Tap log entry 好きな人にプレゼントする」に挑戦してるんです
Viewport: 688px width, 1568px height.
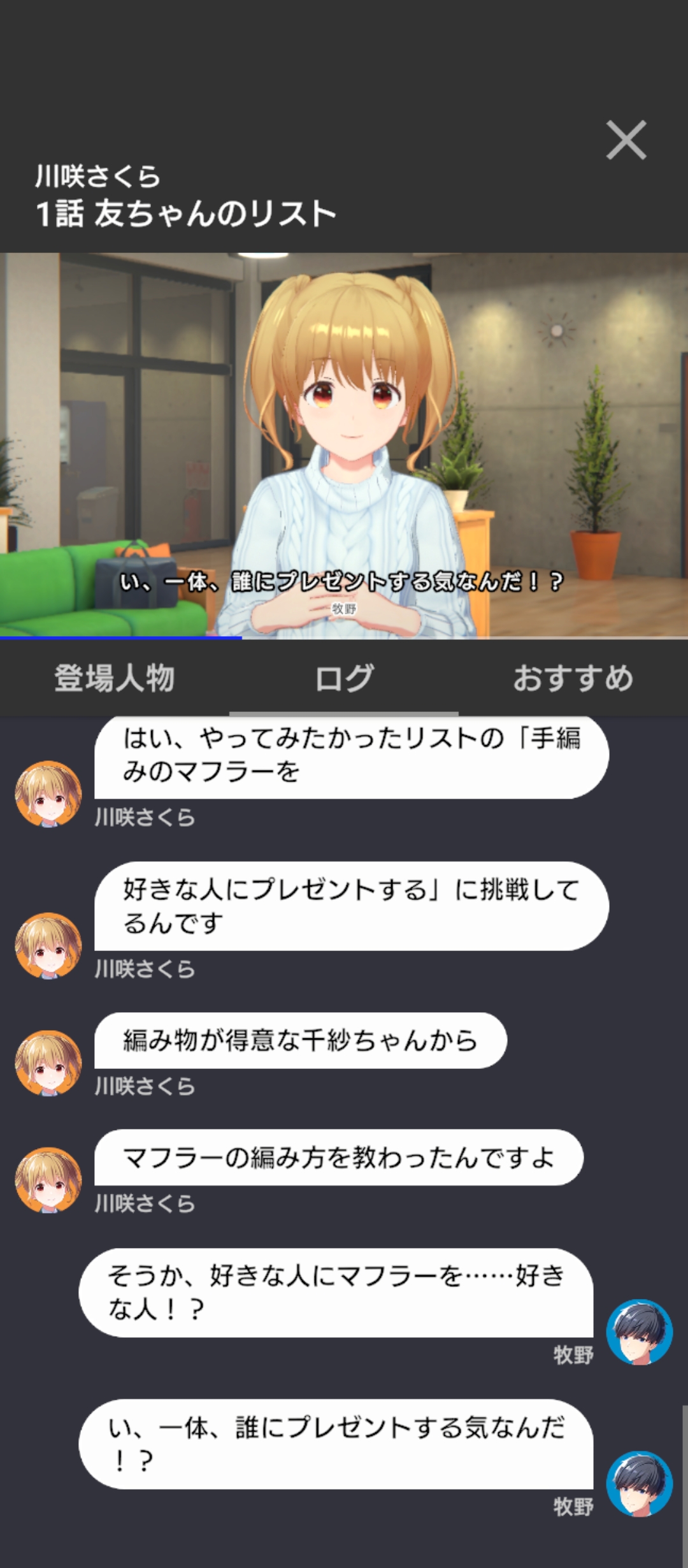351,906
